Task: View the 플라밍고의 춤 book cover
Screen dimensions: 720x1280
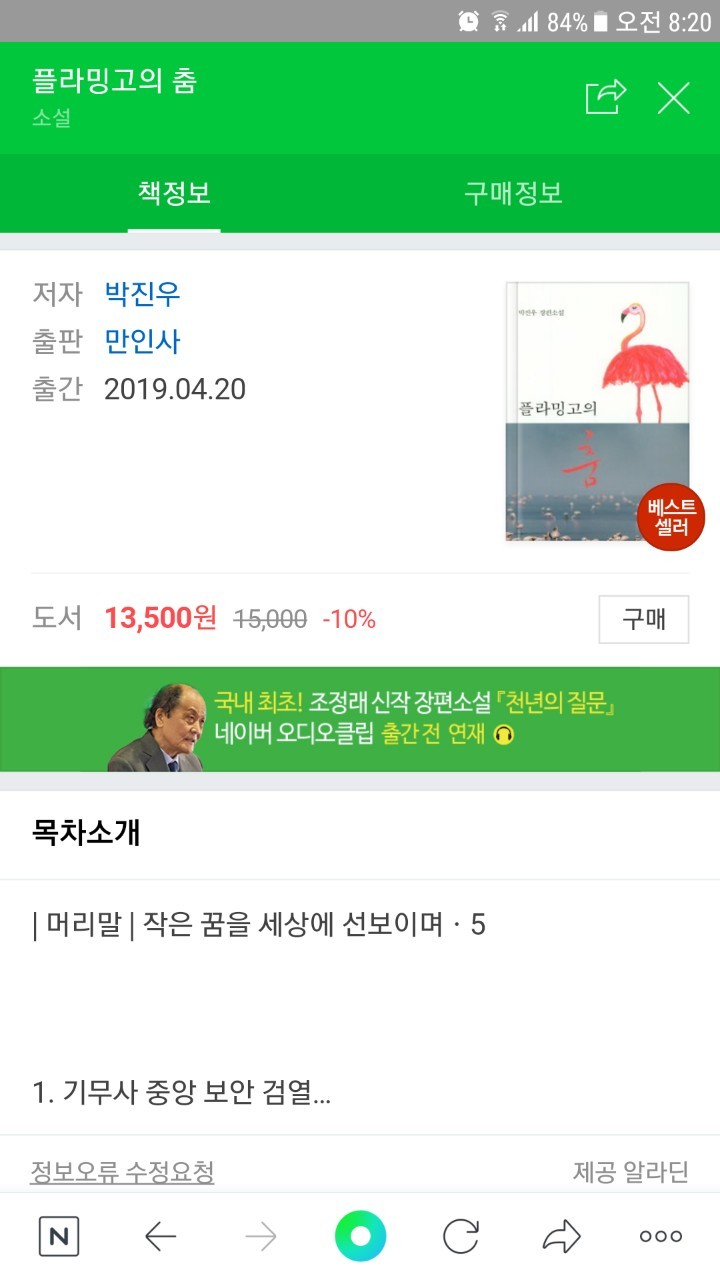Action: [597, 412]
